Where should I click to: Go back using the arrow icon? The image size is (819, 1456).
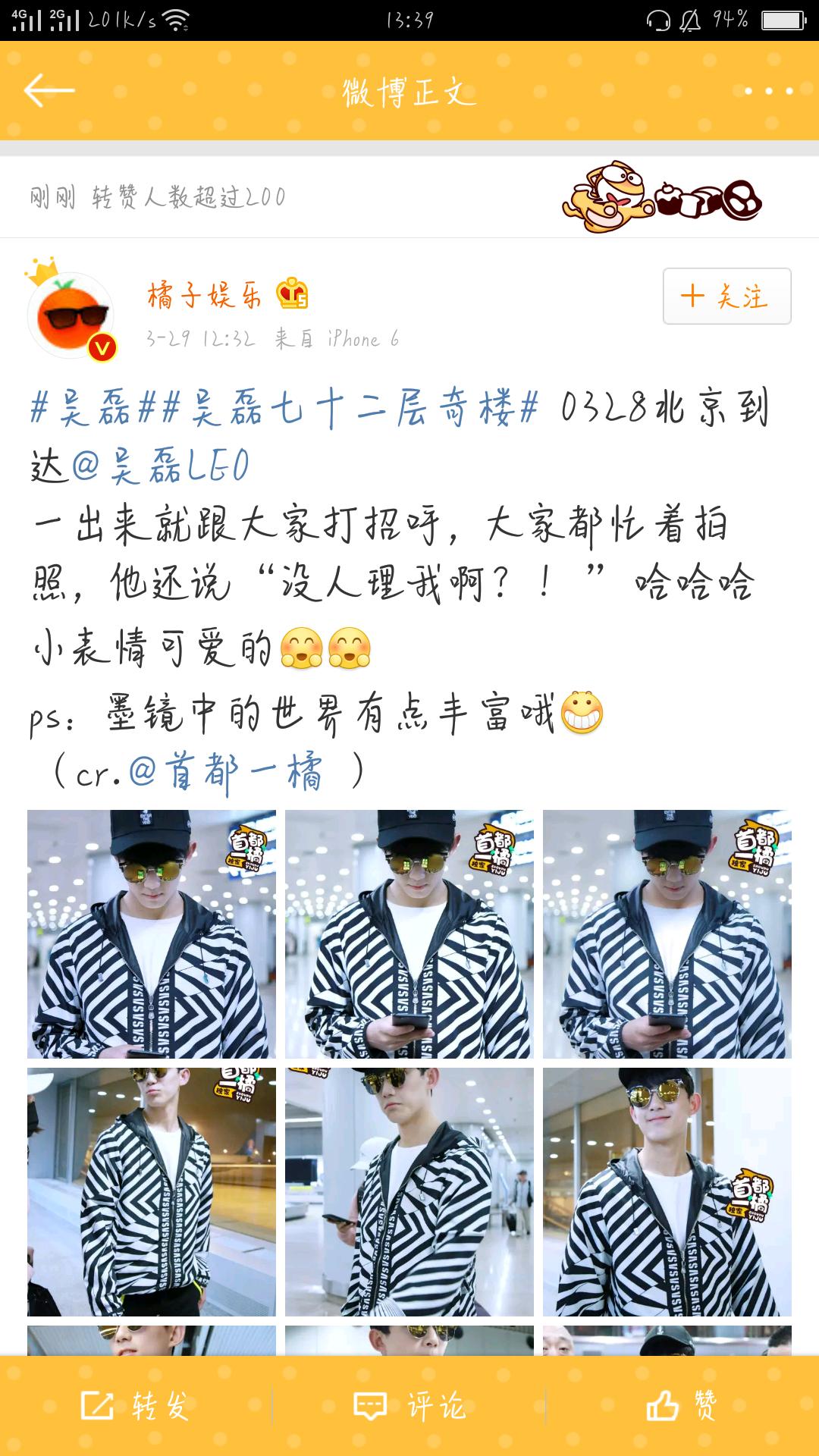coord(49,91)
